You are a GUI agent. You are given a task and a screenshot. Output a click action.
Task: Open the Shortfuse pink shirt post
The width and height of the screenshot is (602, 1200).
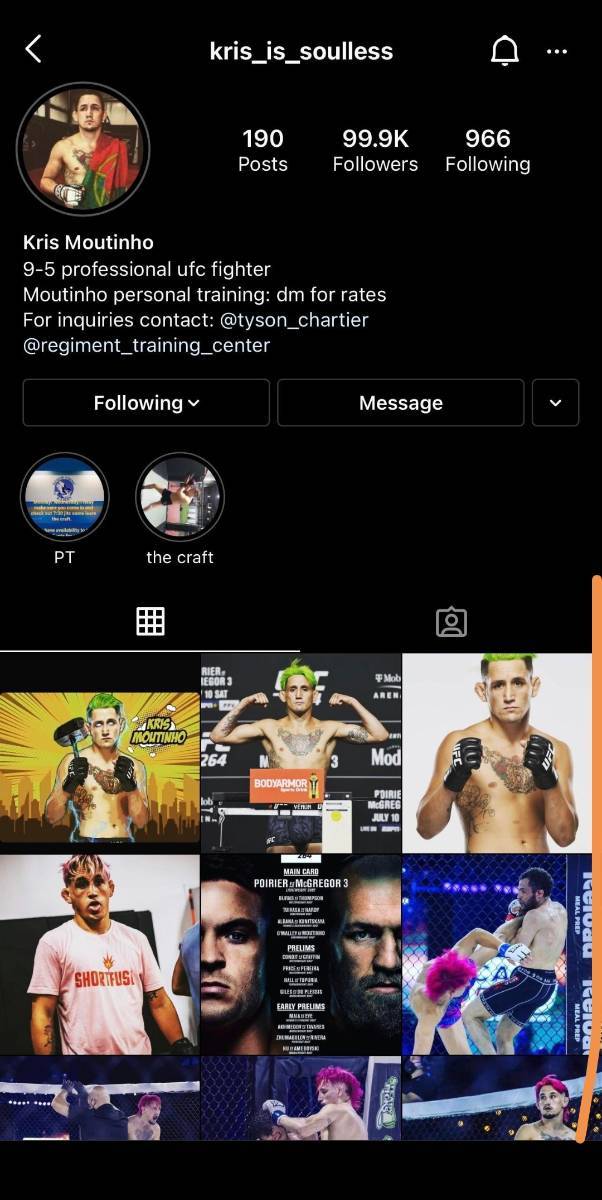(x=99, y=954)
